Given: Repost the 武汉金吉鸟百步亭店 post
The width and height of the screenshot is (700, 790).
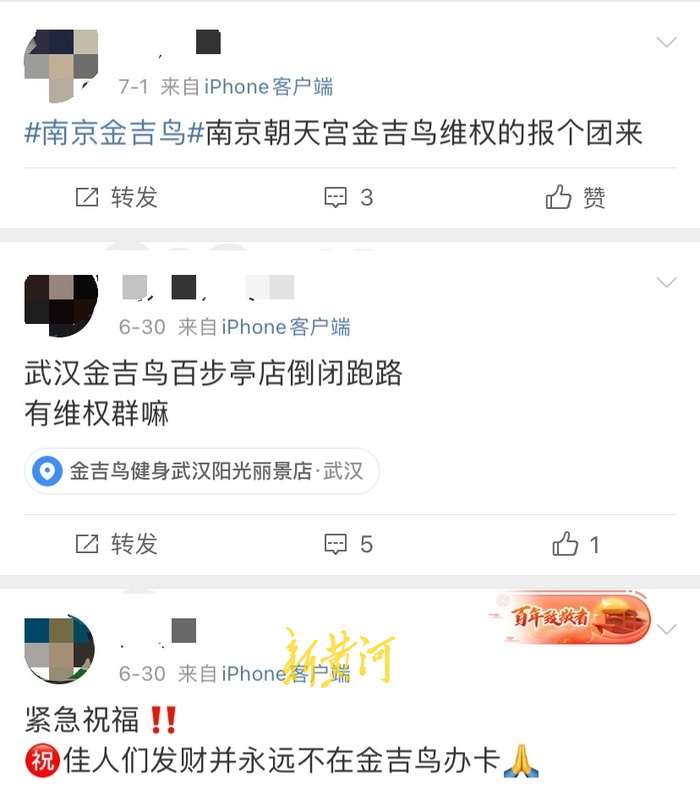Looking at the screenshot, I should 118,544.
